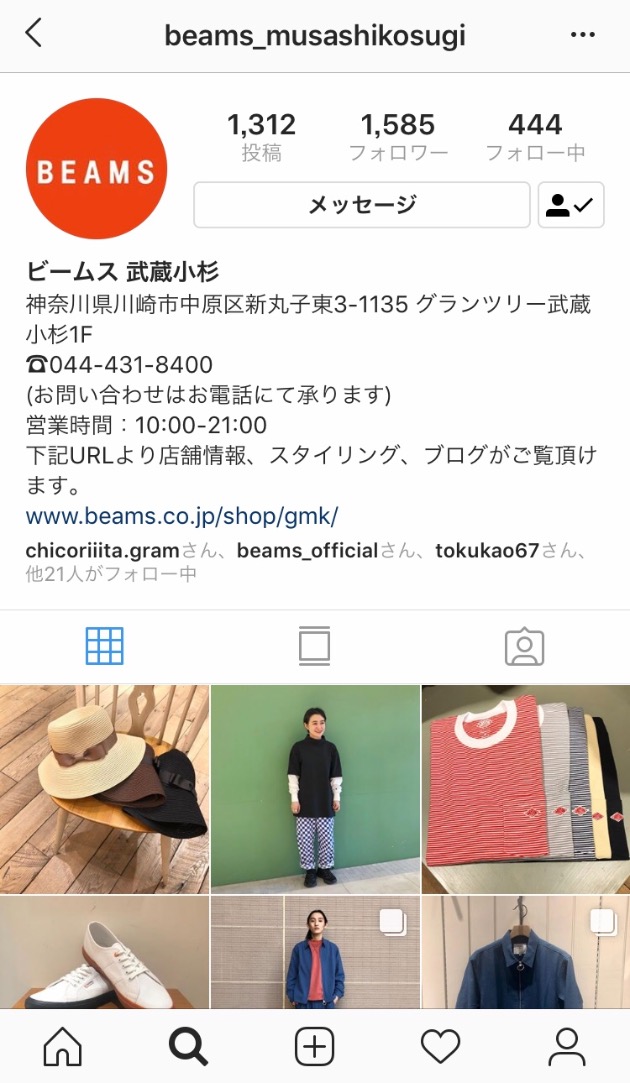This screenshot has height=1083, width=630.
Task: Open the white sneaker post
Action: (104, 952)
